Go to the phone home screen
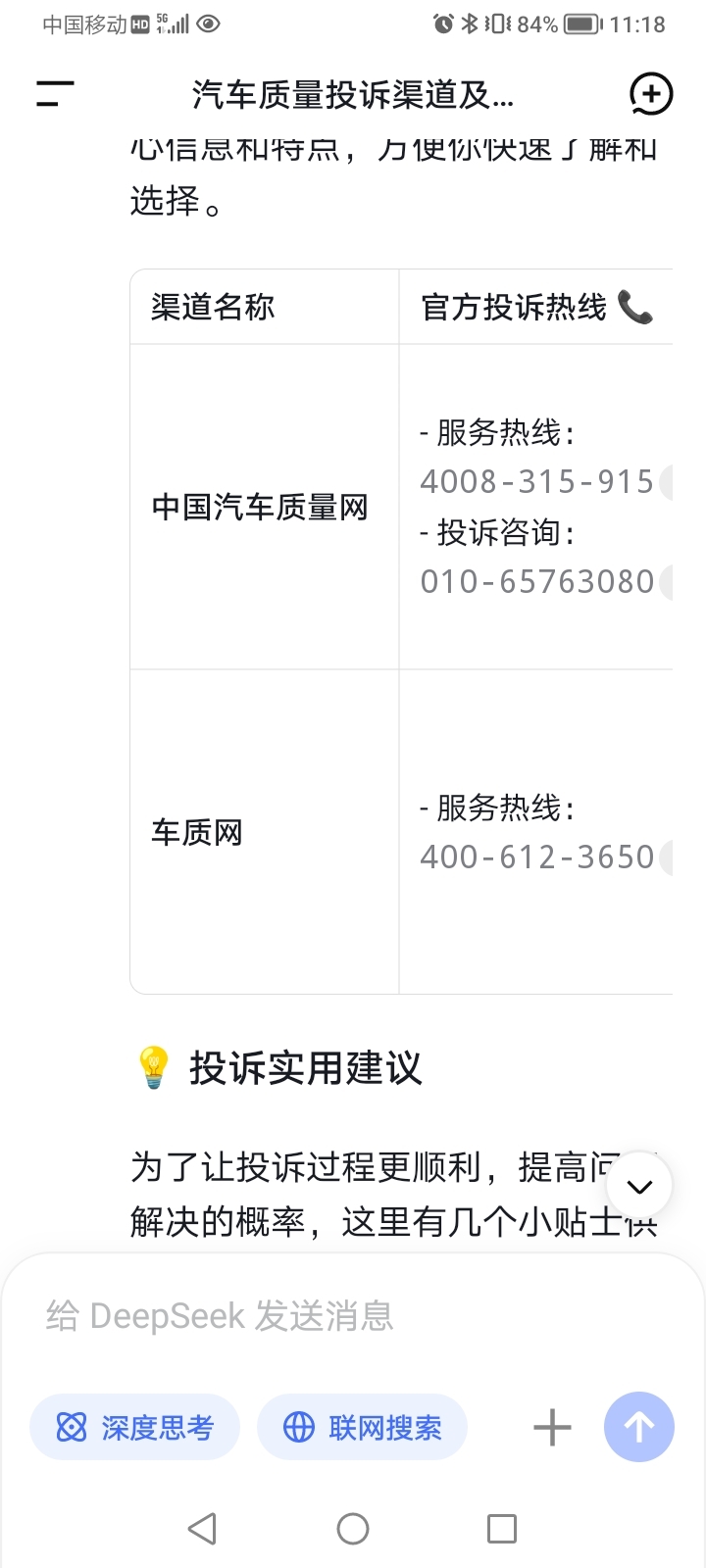The width and height of the screenshot is (706, 1568). (353, 1529)
